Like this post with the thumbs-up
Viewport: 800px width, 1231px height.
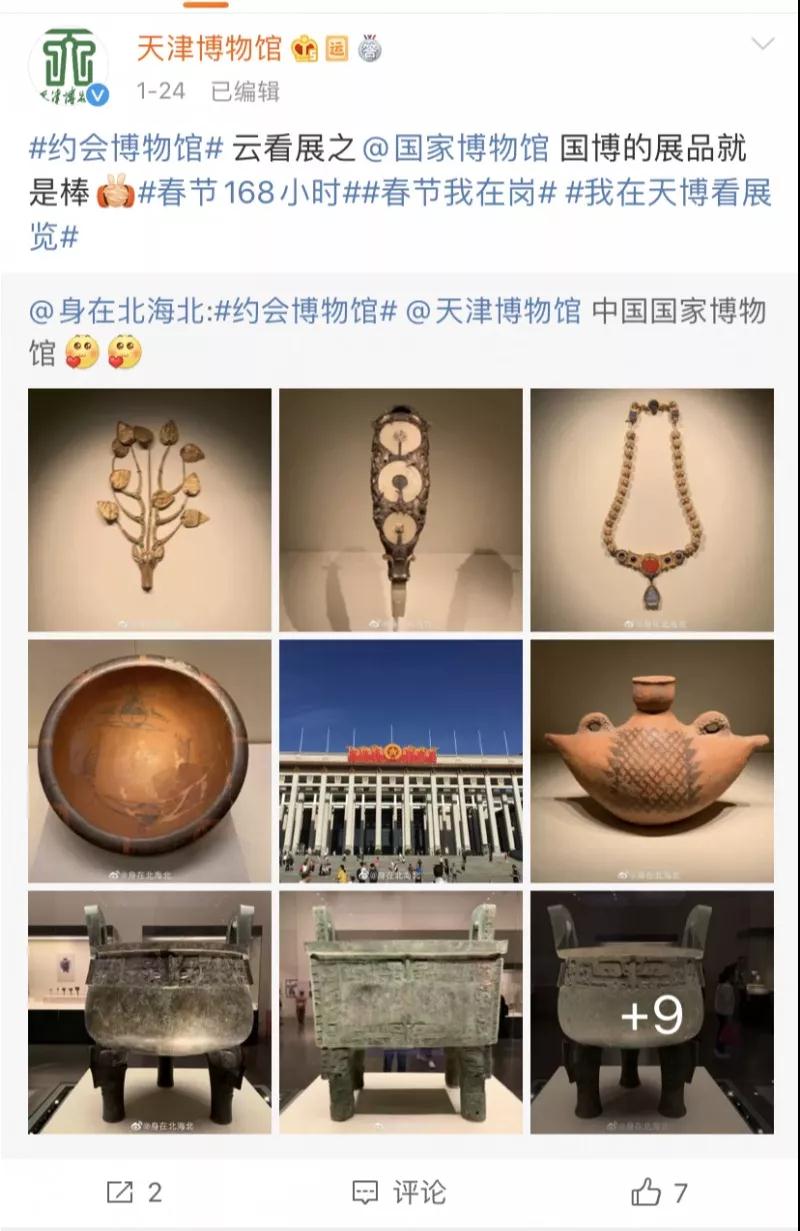[659, 1192]
